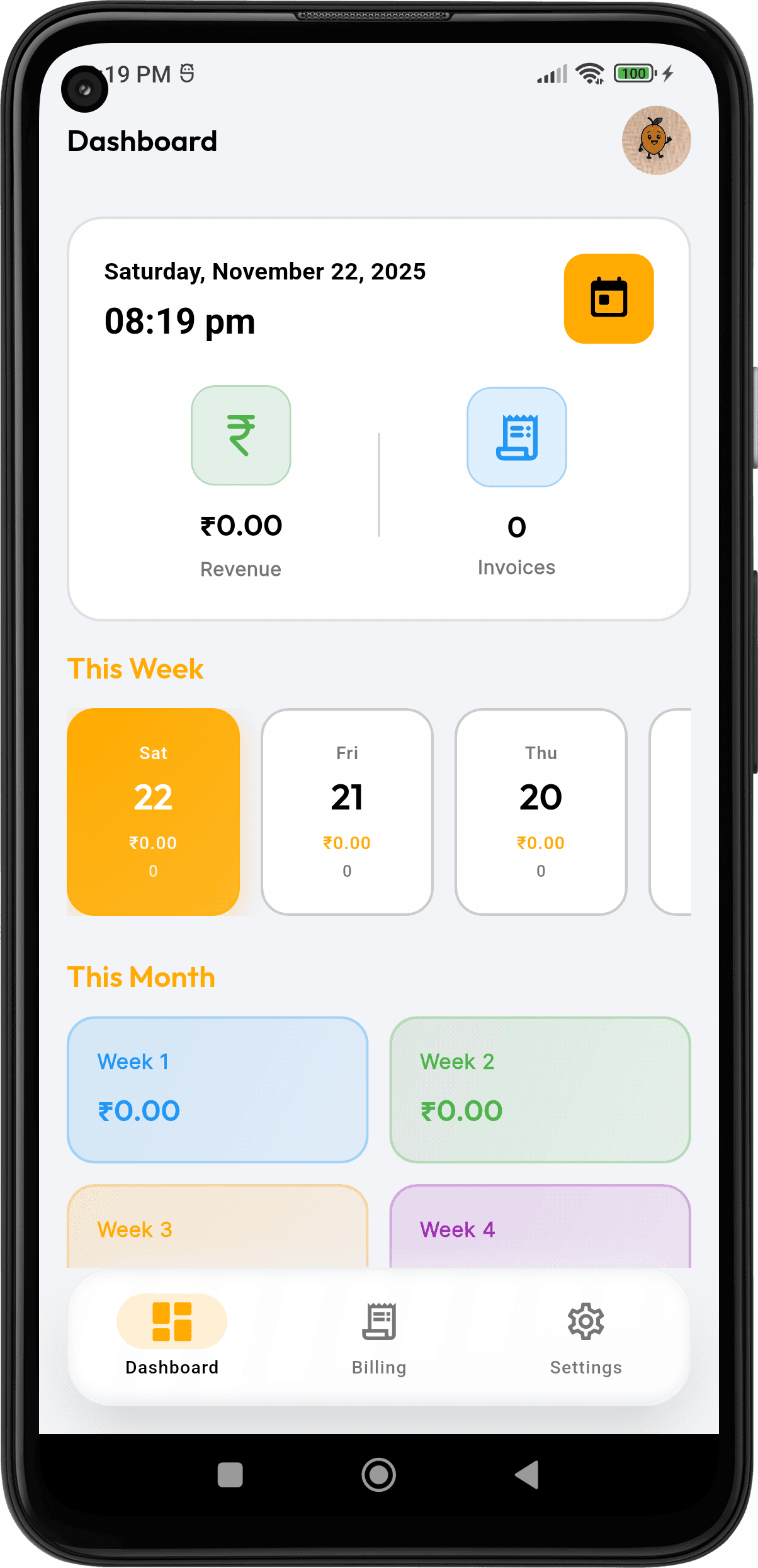The width and height of the screenshot is (758, 1568).
Task: Select the Dashboard tab
Action: (x=172, y=1338)
